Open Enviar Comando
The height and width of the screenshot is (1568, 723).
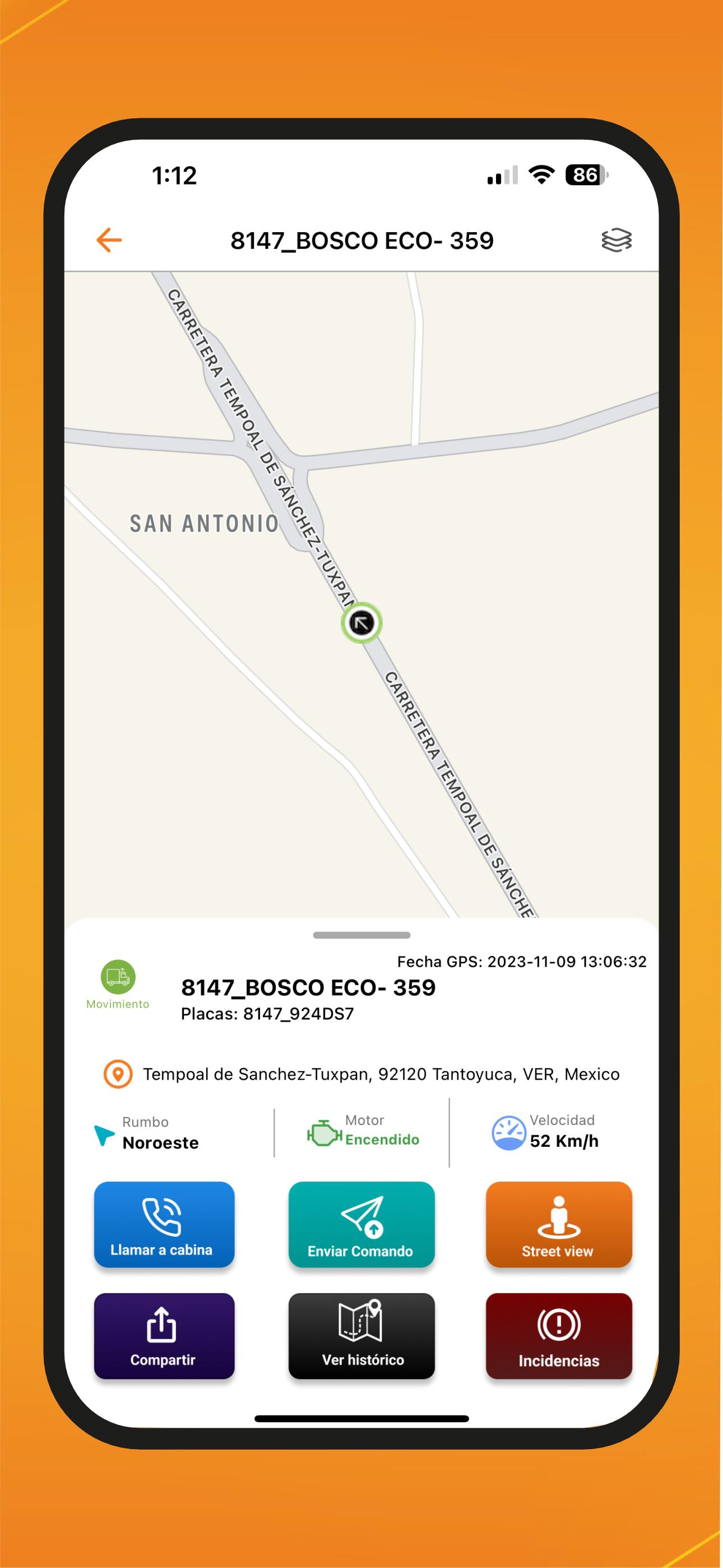(x=361, y=1224)
